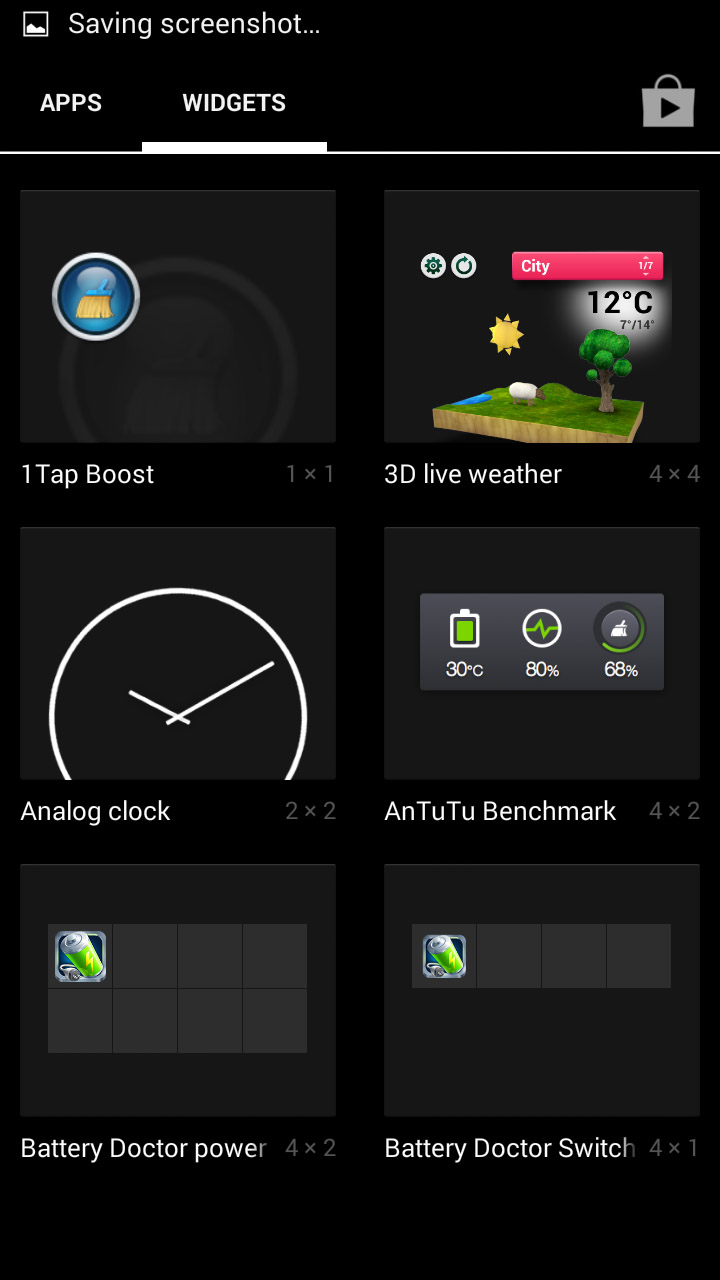720x1280 pixels.
Task: Switch to the Apps tab
Action: coord(71,103)
